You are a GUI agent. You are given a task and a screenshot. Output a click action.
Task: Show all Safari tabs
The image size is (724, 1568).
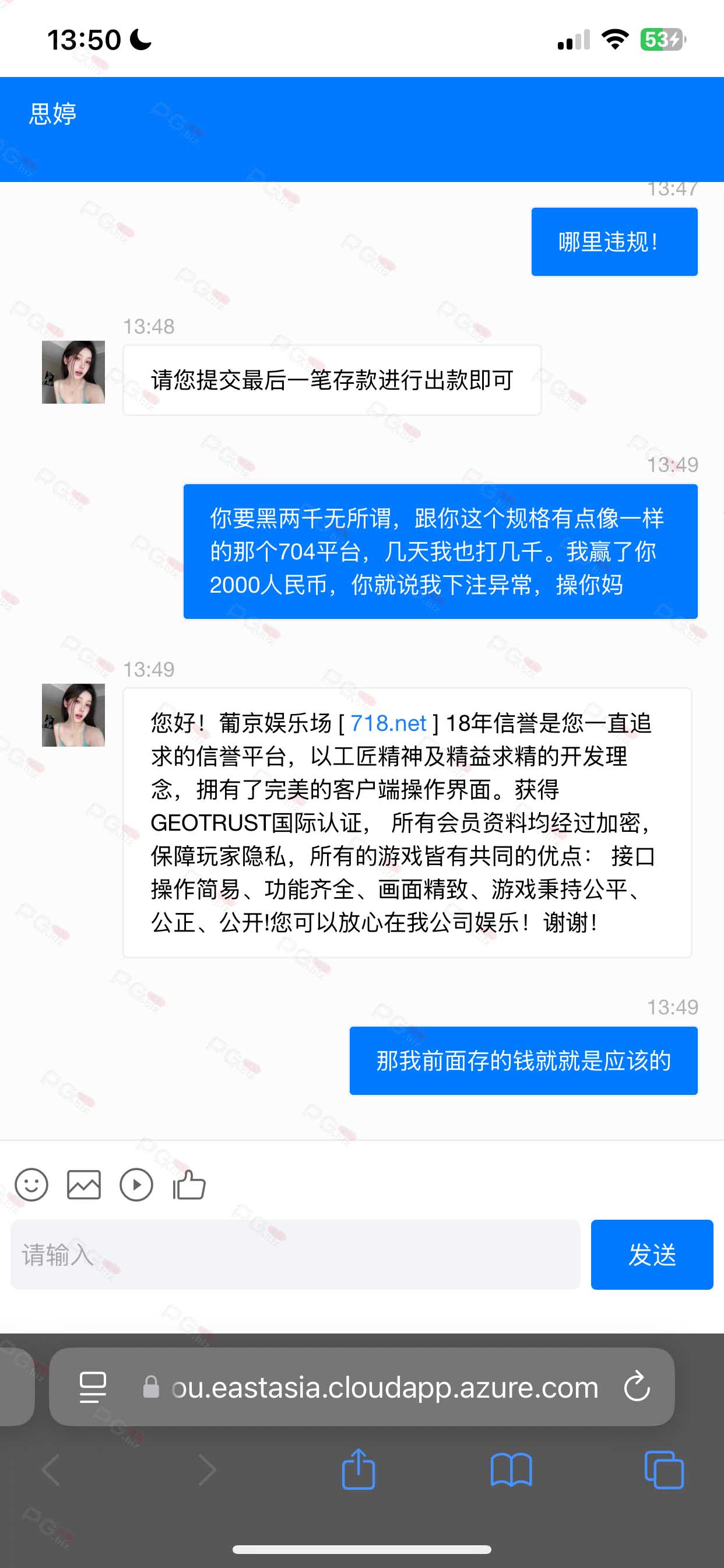tap(664, 1469)
